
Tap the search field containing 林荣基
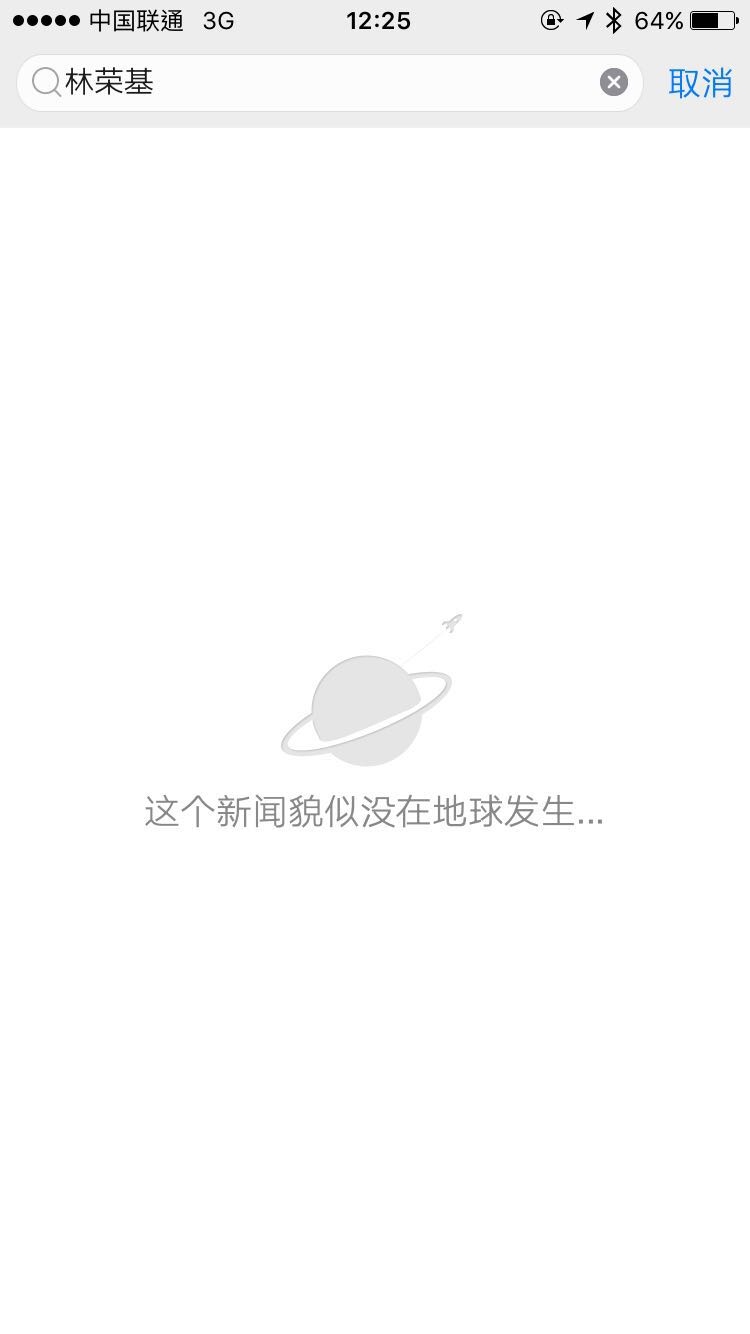(x=320, y=83)
